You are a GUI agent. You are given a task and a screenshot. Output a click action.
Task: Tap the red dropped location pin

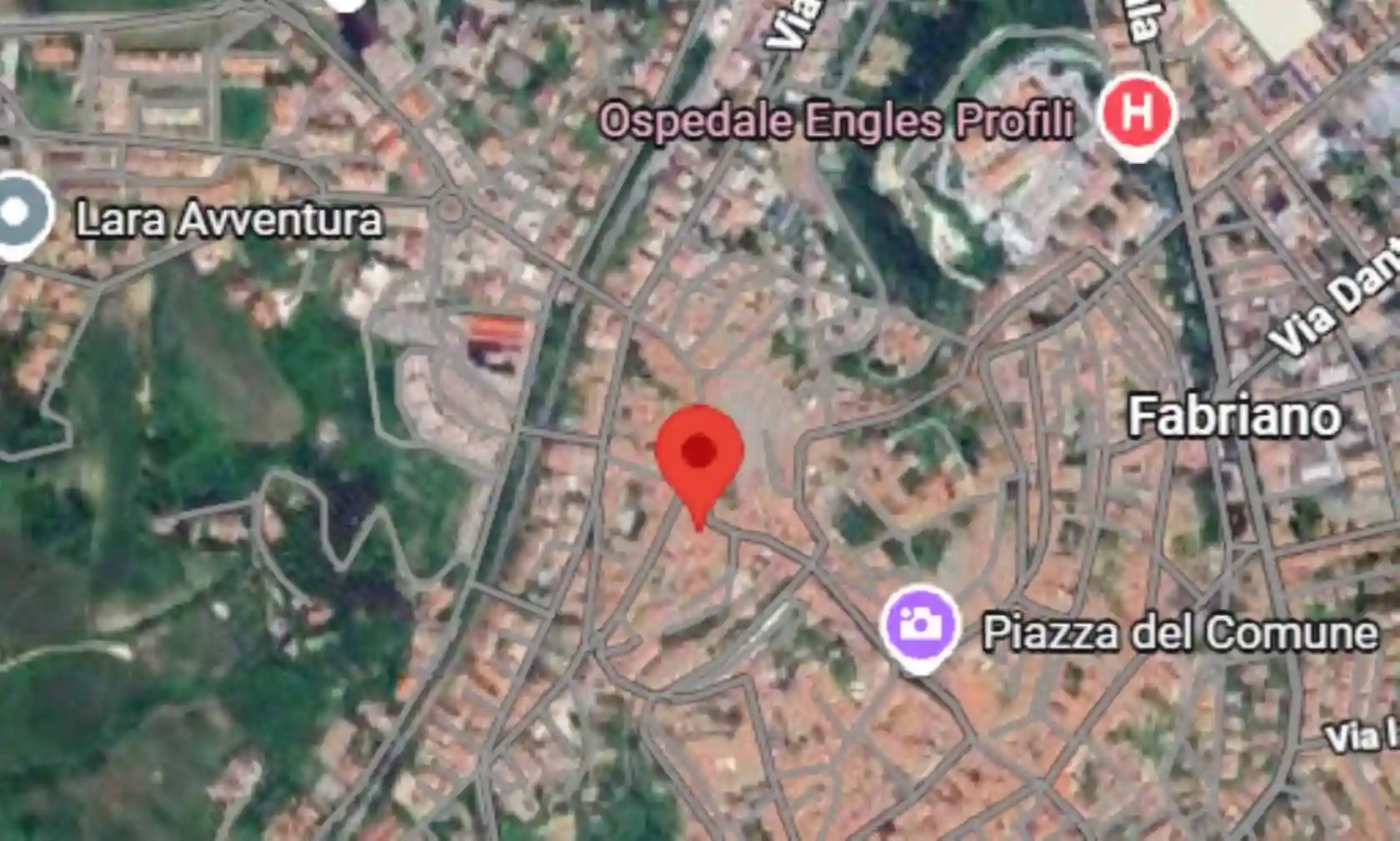pyautogui.click(x=699, y=454)
